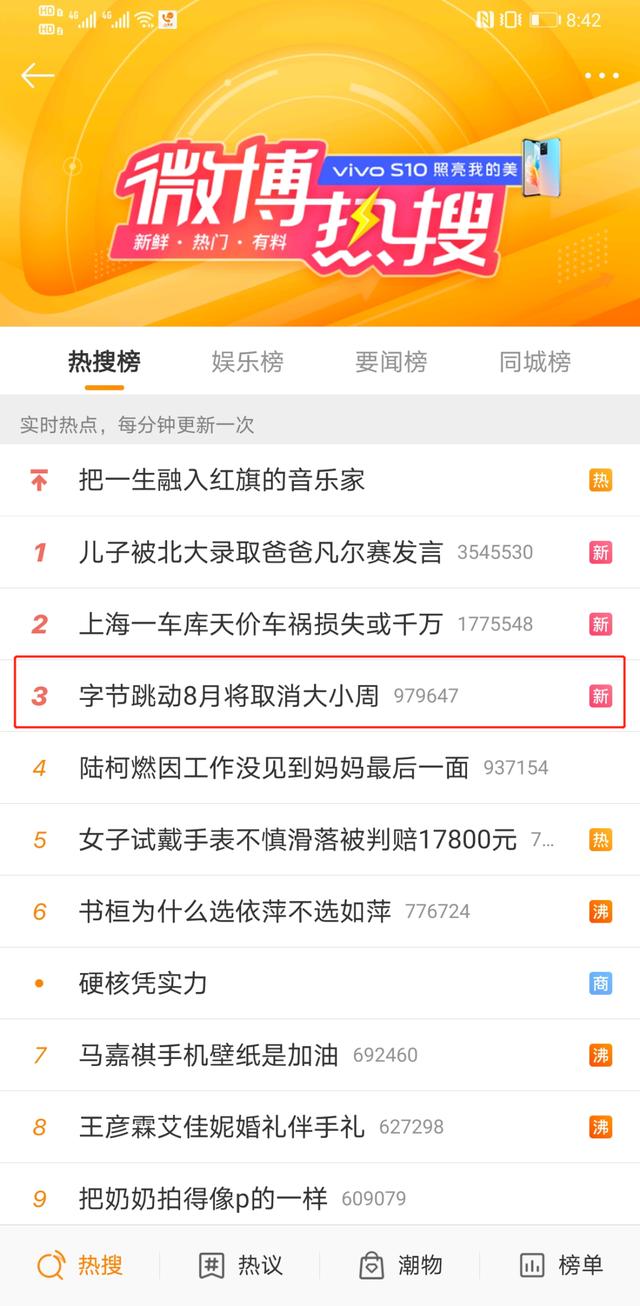Switch to the 同城榜 tab
640x1306 pixels.
click(x=535, y=362)
